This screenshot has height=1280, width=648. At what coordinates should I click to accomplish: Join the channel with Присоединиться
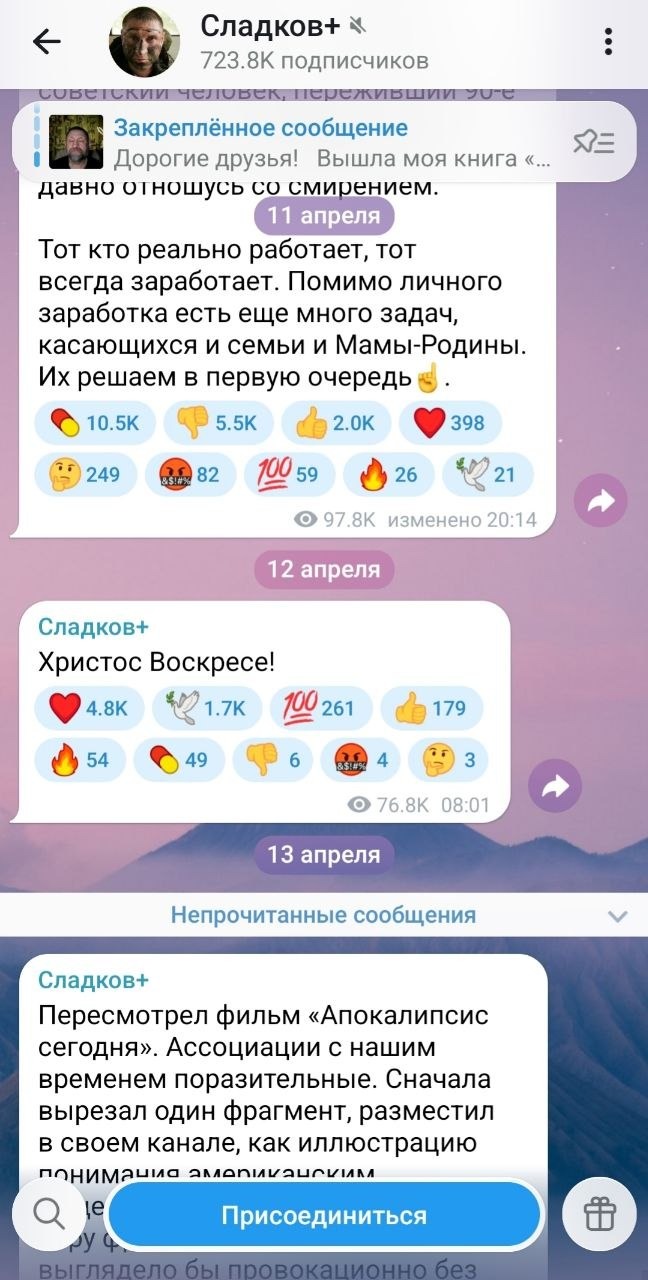click(x=323, y=1216)
